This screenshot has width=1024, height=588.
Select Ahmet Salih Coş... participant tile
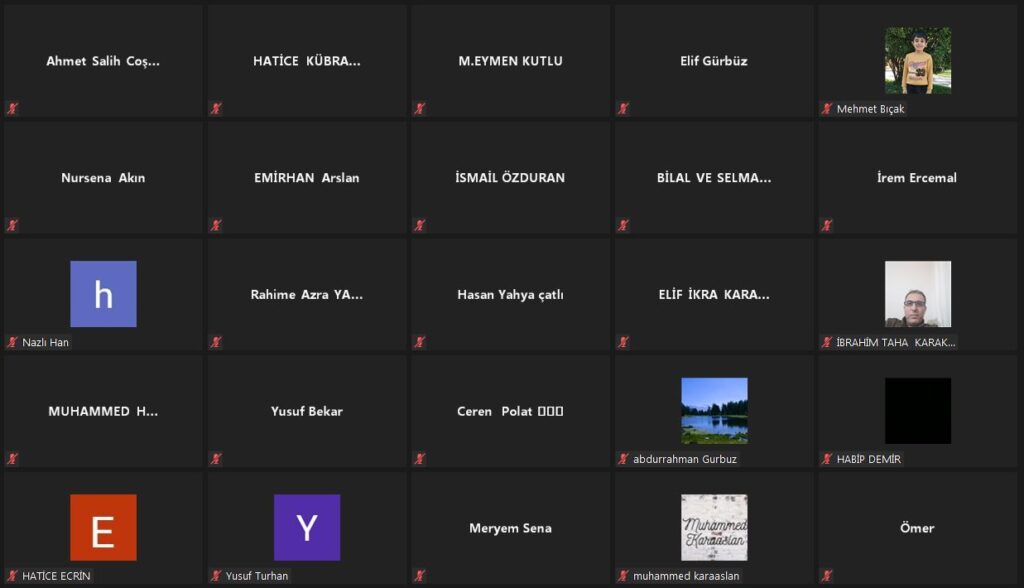[103, 61]
